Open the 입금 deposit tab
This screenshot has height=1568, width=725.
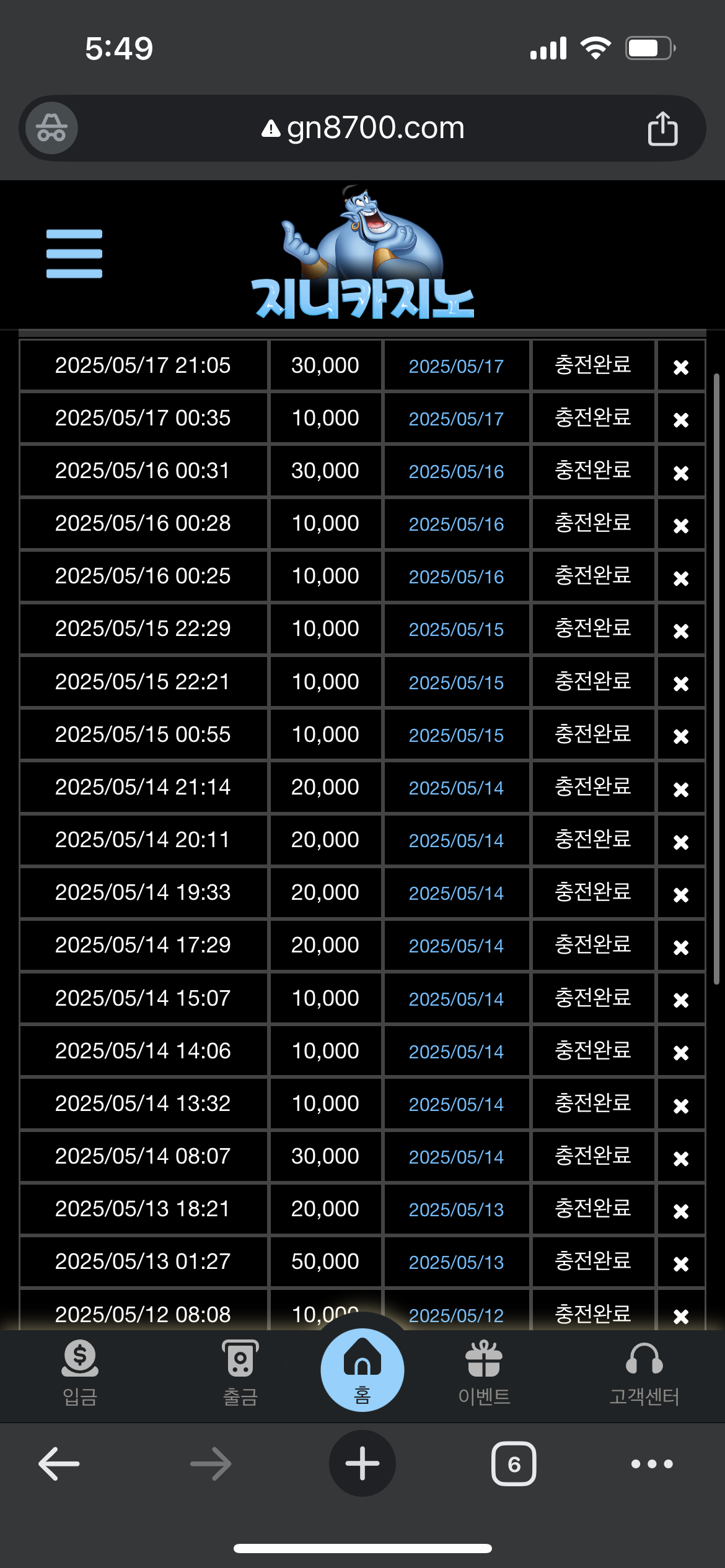(80, 1372)
